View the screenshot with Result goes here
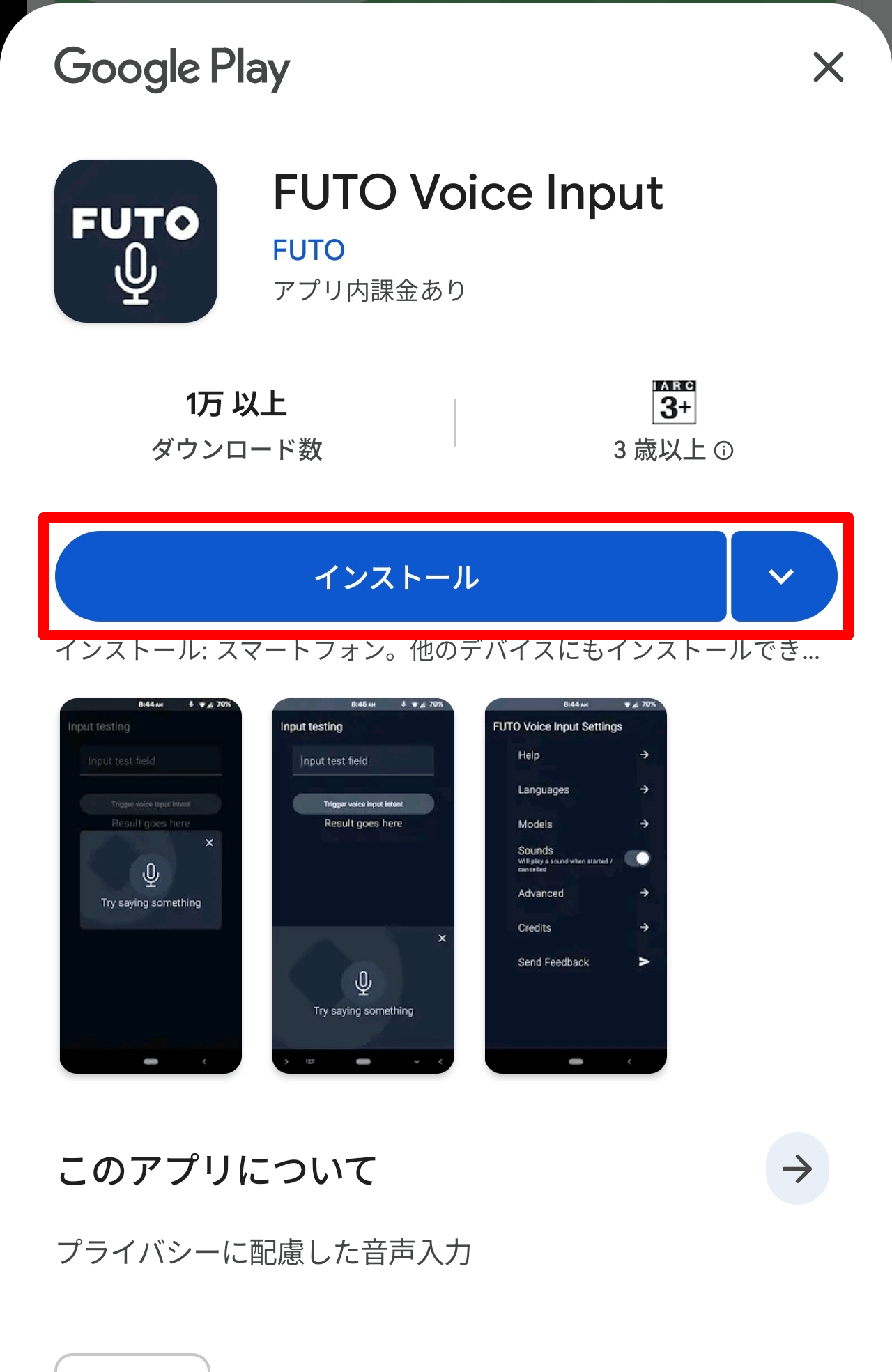 pos(363,885)
